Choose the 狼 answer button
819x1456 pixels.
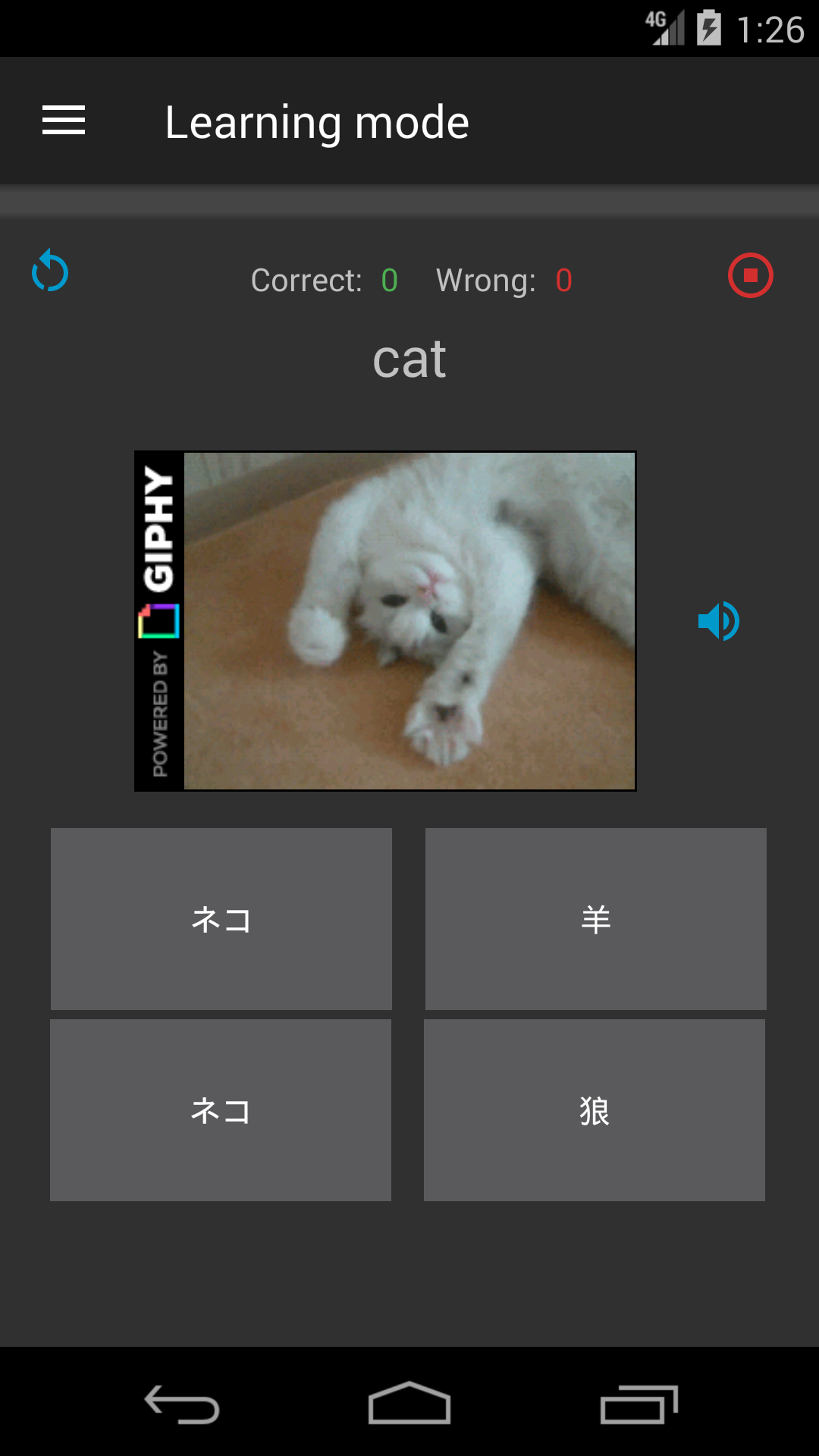(x=594, y=1110)
